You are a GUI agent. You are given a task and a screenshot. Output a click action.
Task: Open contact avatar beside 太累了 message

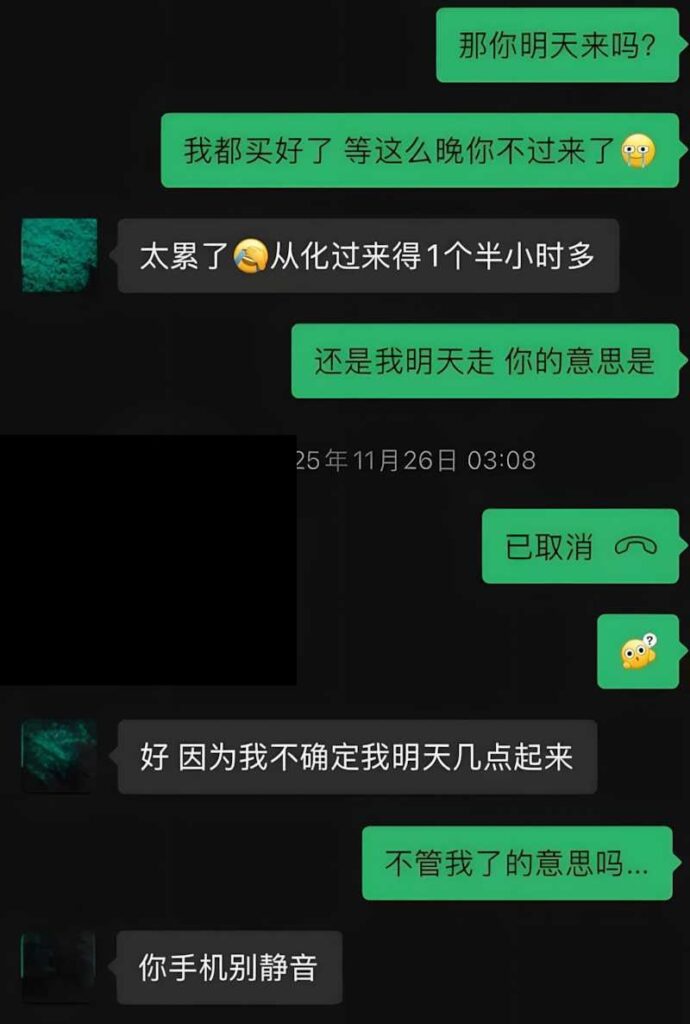pos(60,256)
